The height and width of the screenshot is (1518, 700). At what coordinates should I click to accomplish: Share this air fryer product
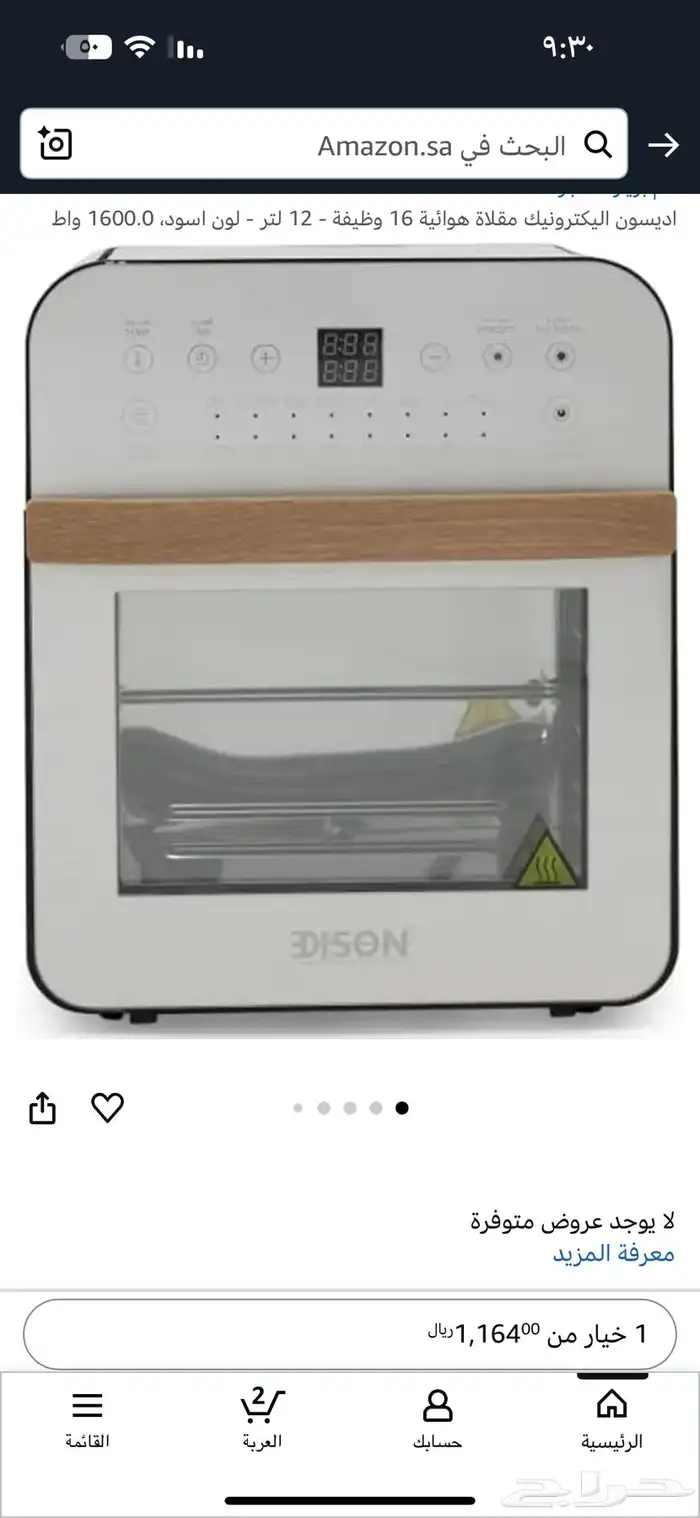[42, 1108]
